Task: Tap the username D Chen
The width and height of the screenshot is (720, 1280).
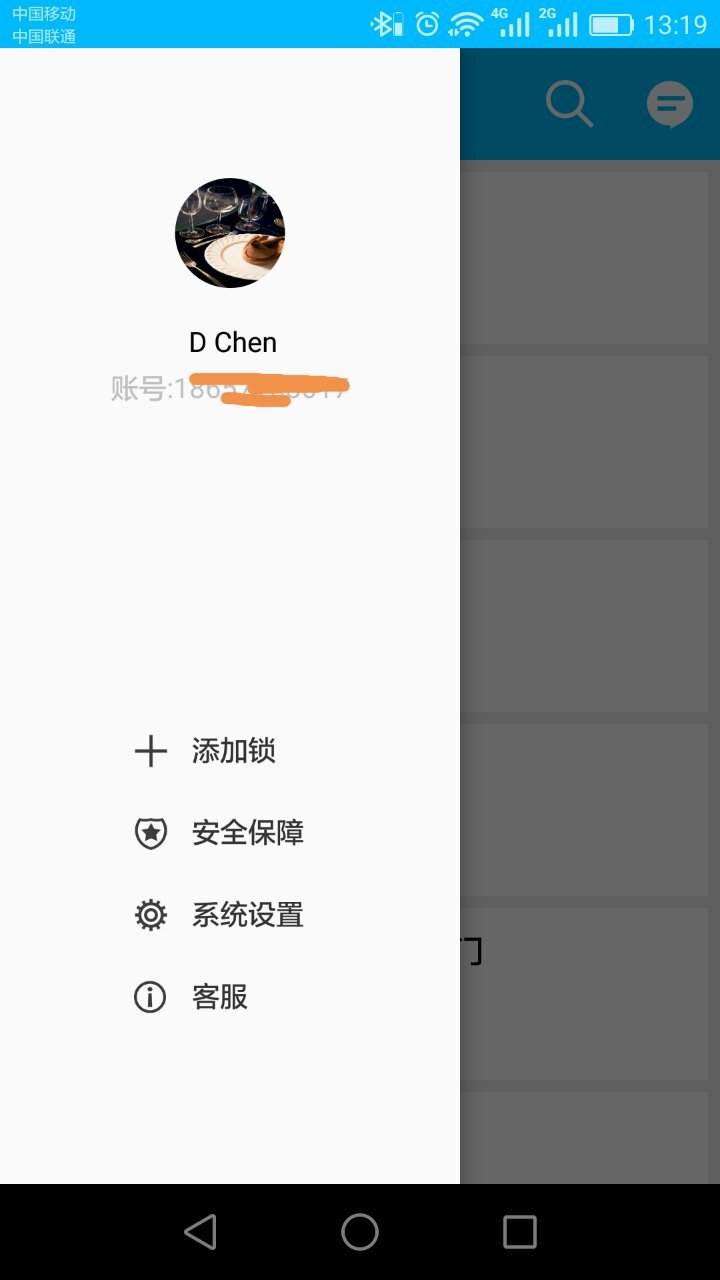Action: (232, 342)
